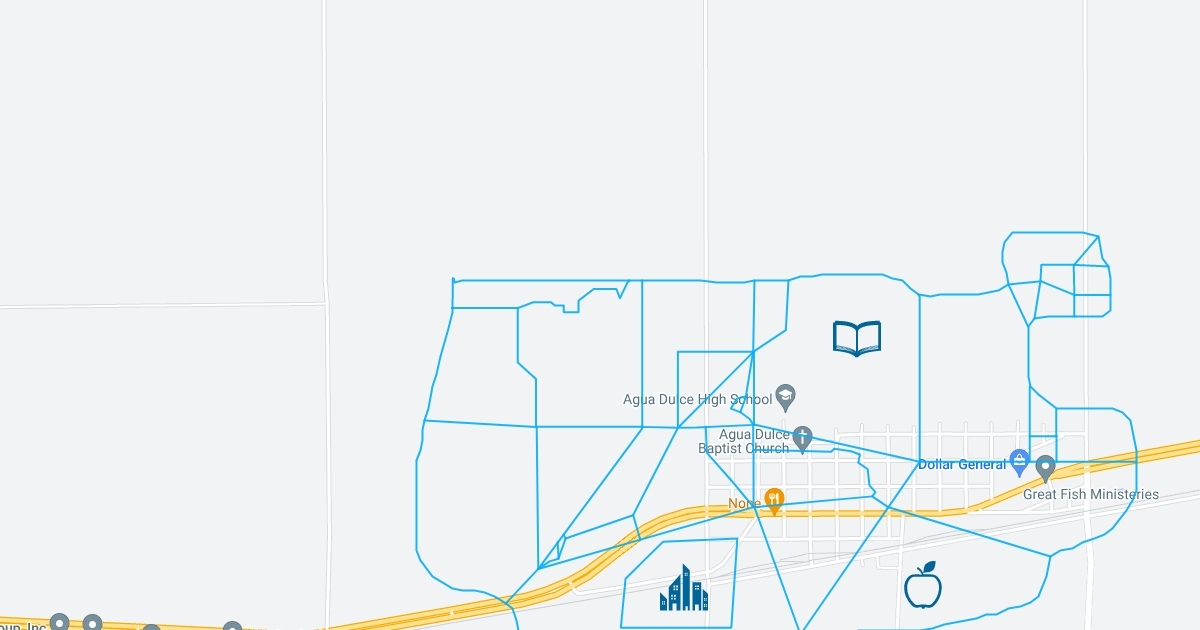Select the apple school marker

point(923,585)
